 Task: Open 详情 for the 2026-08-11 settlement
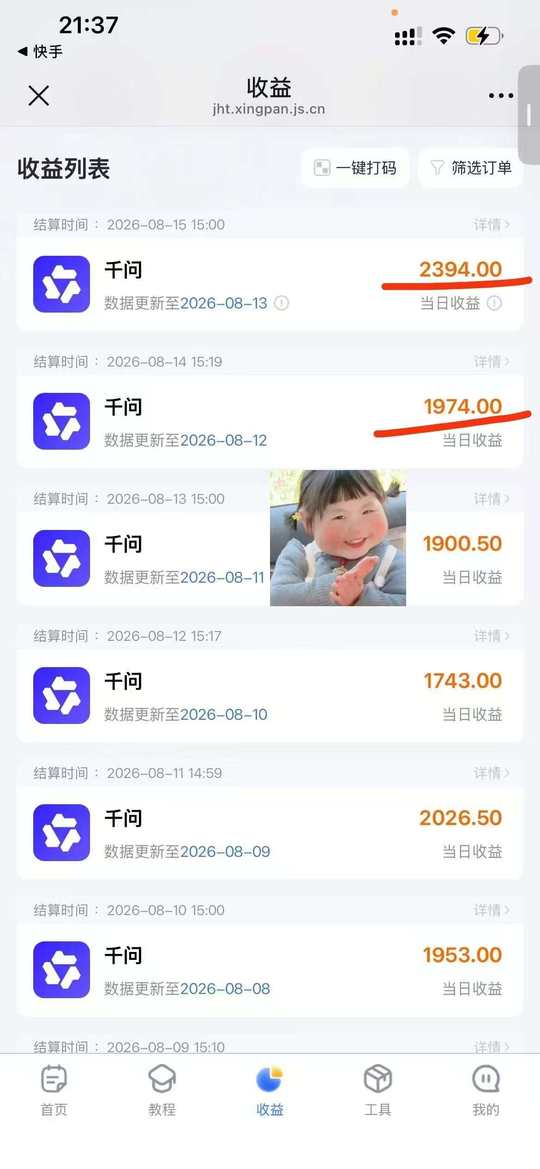pyautogui.click(x=492, y=773)
